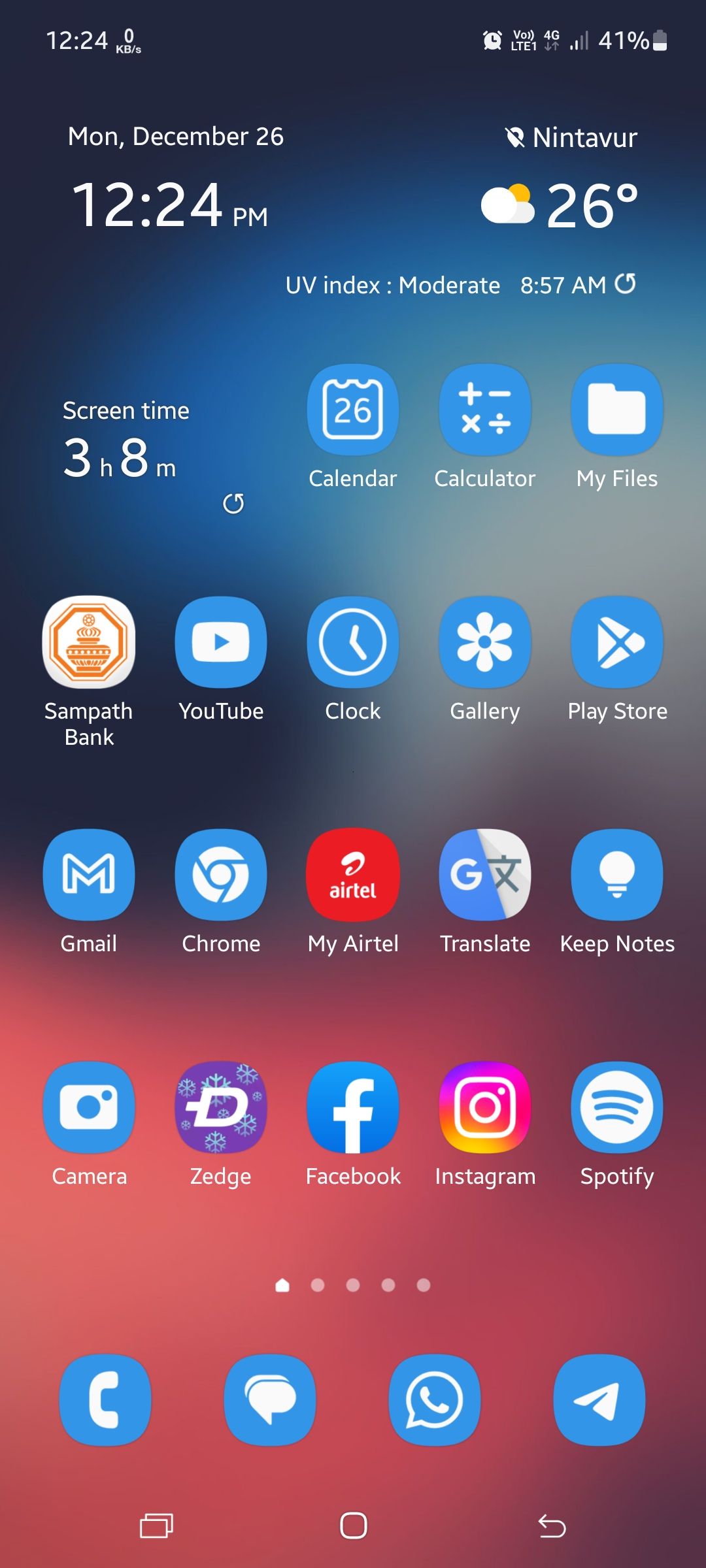The width and height of the screenshot is (706, 1568).
Task: Select the second home screen page dot
Action: point(318,1284)
